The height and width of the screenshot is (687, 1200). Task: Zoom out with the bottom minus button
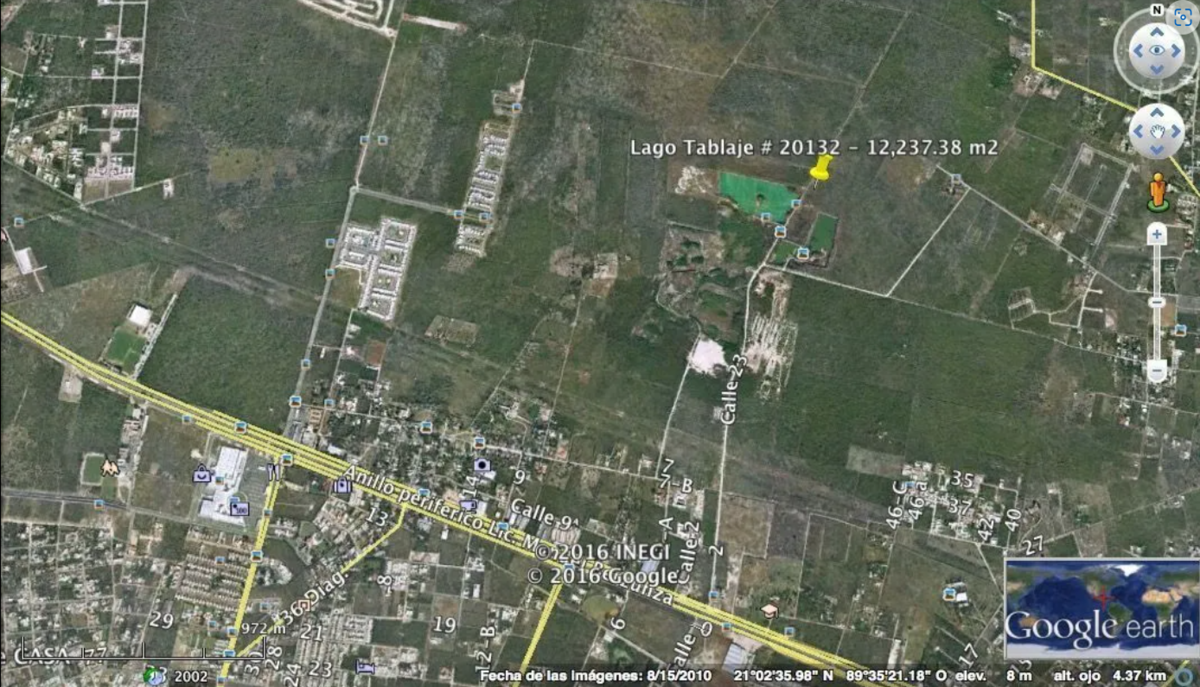click(1157, 371)
